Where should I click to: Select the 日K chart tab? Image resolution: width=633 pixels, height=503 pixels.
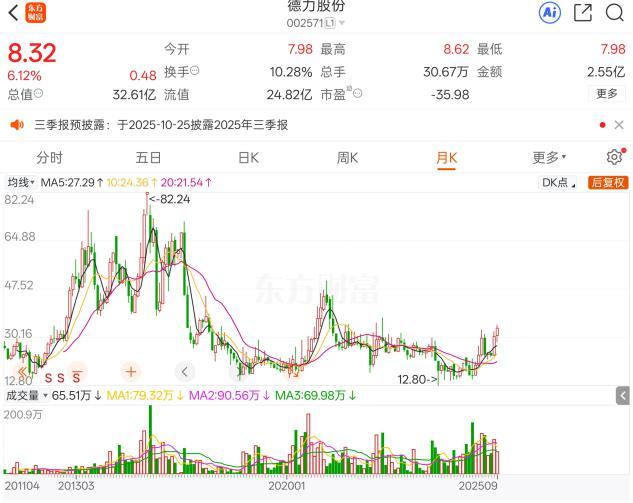pyautogui.click(x=248, y=158)
